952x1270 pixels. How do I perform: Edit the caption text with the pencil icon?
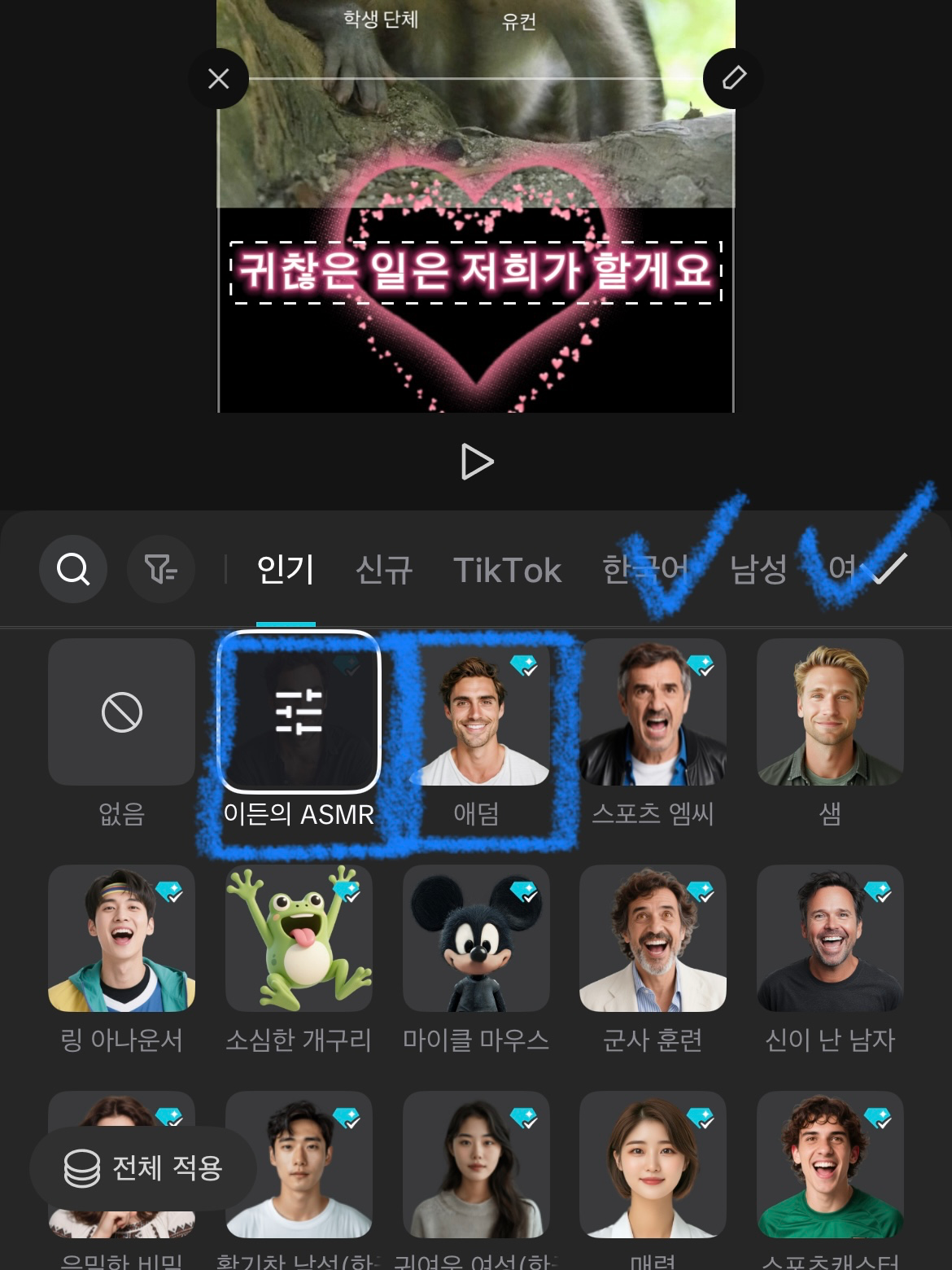point(733,79)
